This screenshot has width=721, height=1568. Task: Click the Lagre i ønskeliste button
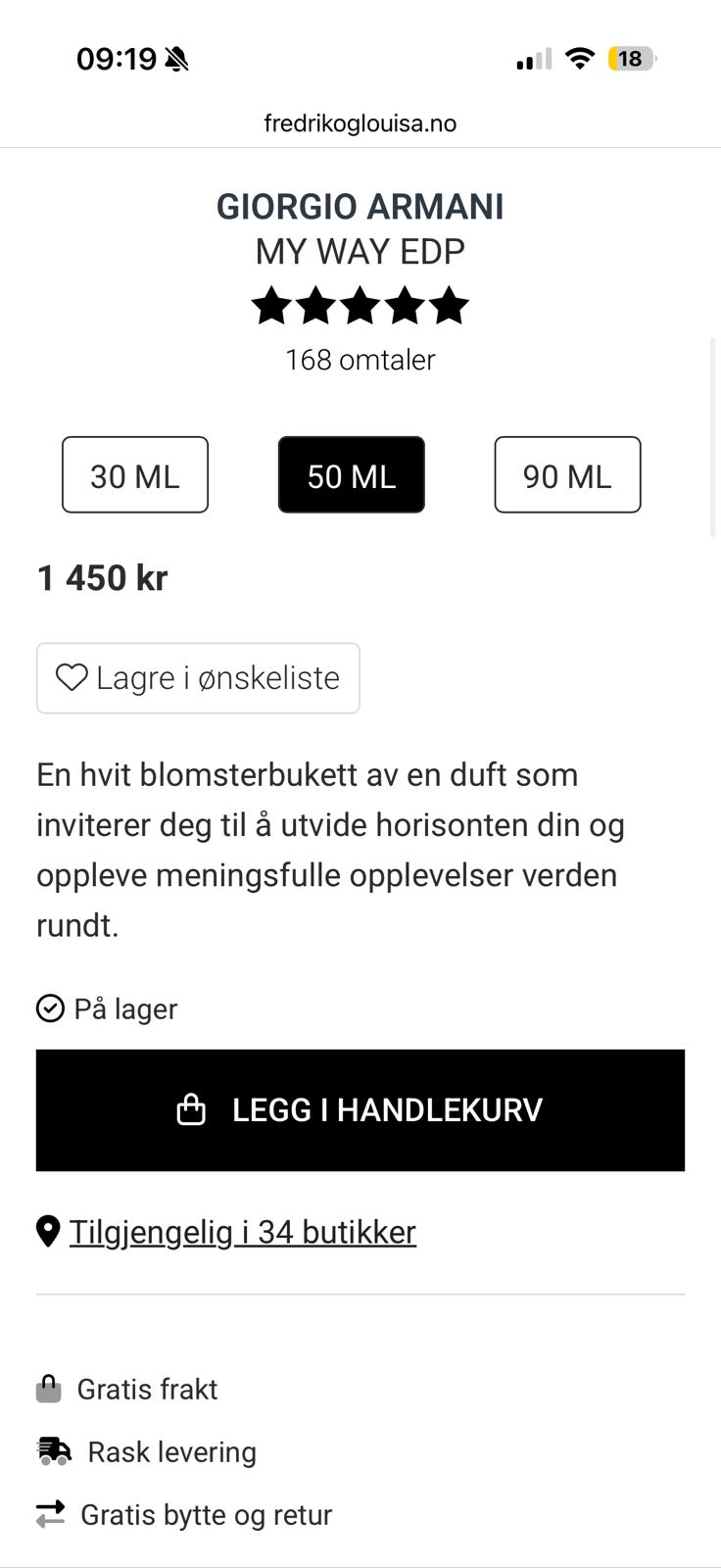[197, 677]
